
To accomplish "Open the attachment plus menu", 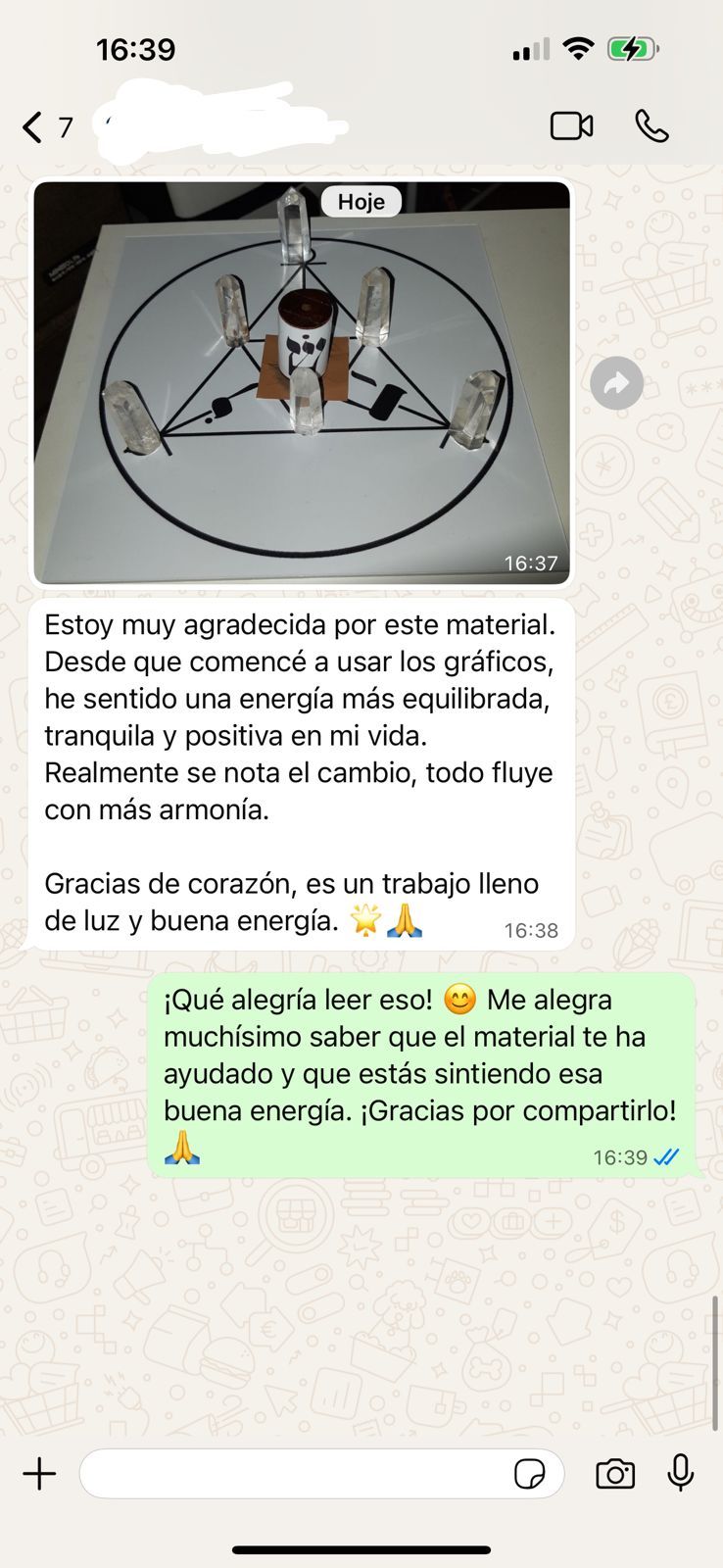I will 40,1474.
